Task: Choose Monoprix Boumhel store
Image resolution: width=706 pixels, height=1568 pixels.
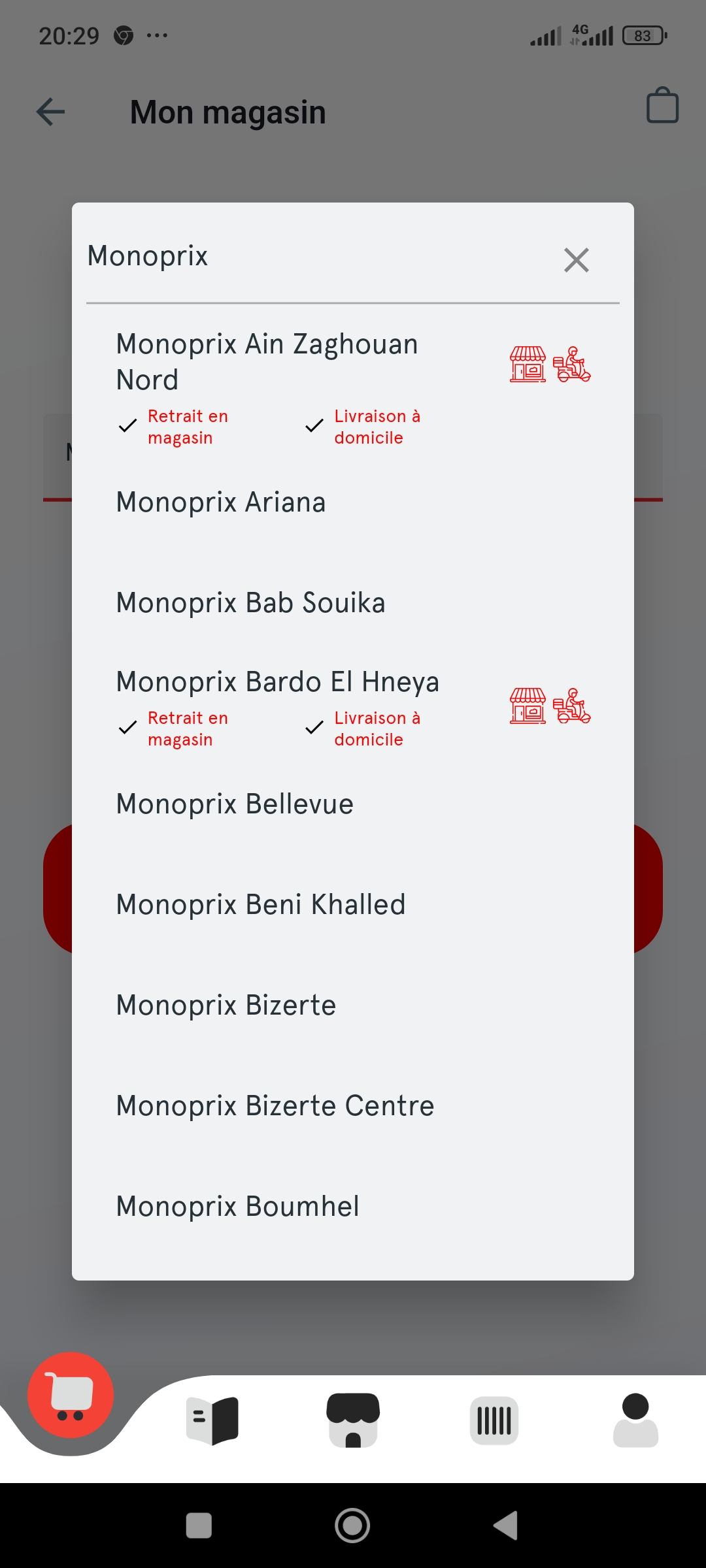Action: [x=353, y=1207]
